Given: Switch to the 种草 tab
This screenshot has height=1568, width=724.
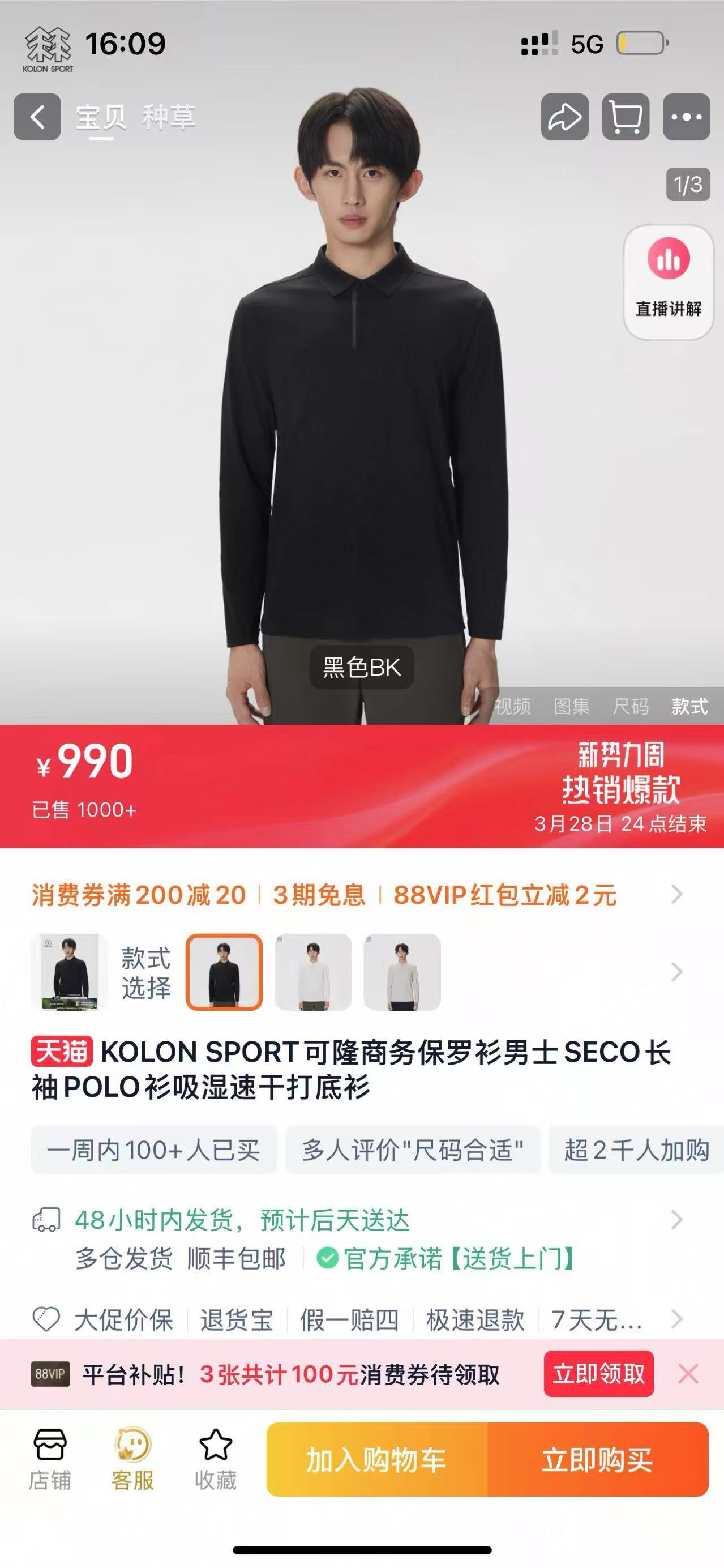Looking at the screenshot, I should pyautogui.click(x=169, y=117).
